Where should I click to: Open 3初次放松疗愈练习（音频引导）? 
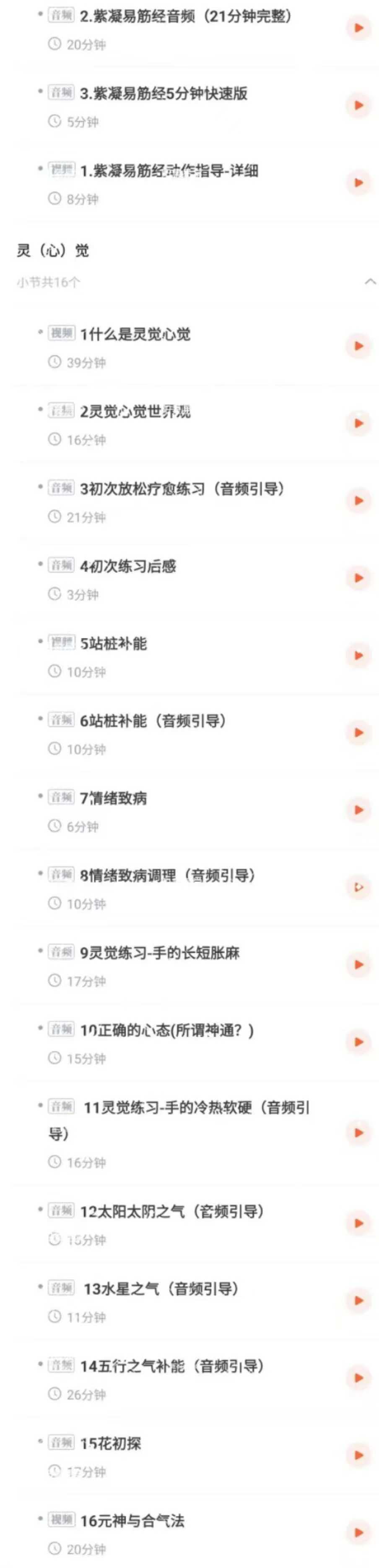coord(181,489)
